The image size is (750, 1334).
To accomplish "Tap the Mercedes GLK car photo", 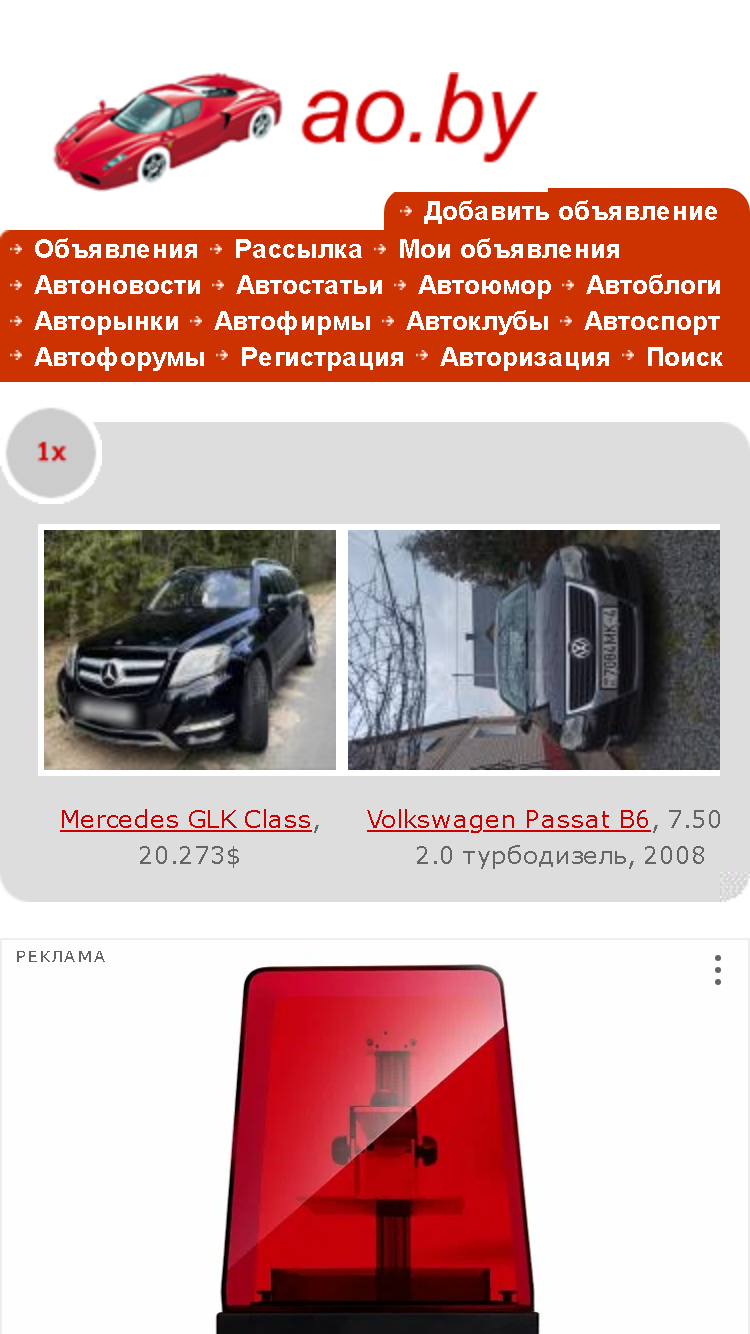I will (190, 650).
